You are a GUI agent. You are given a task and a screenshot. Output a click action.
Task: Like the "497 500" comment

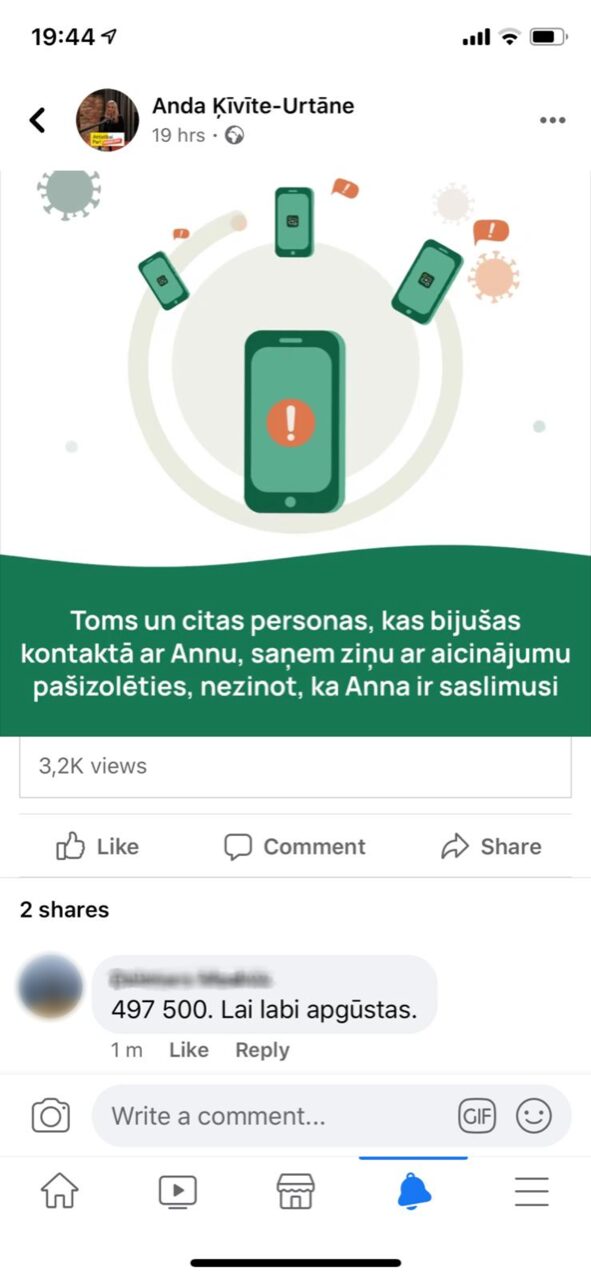click(x=188, y=1050)
